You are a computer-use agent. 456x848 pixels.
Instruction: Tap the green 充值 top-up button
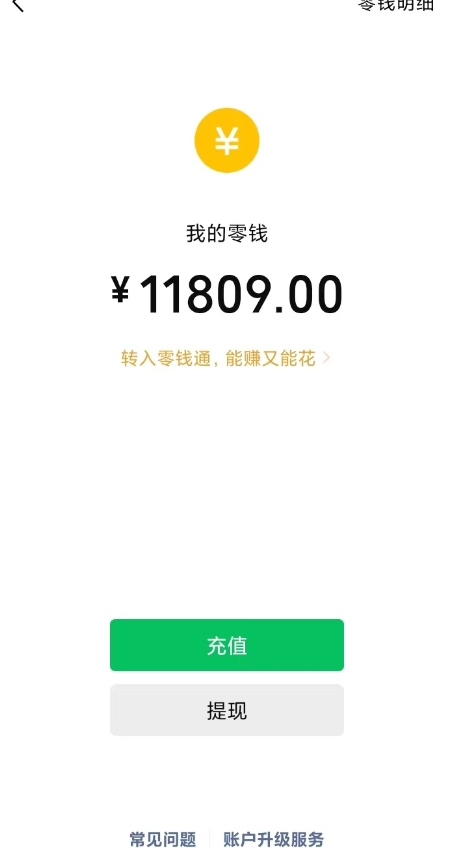(x=227, y=645)
